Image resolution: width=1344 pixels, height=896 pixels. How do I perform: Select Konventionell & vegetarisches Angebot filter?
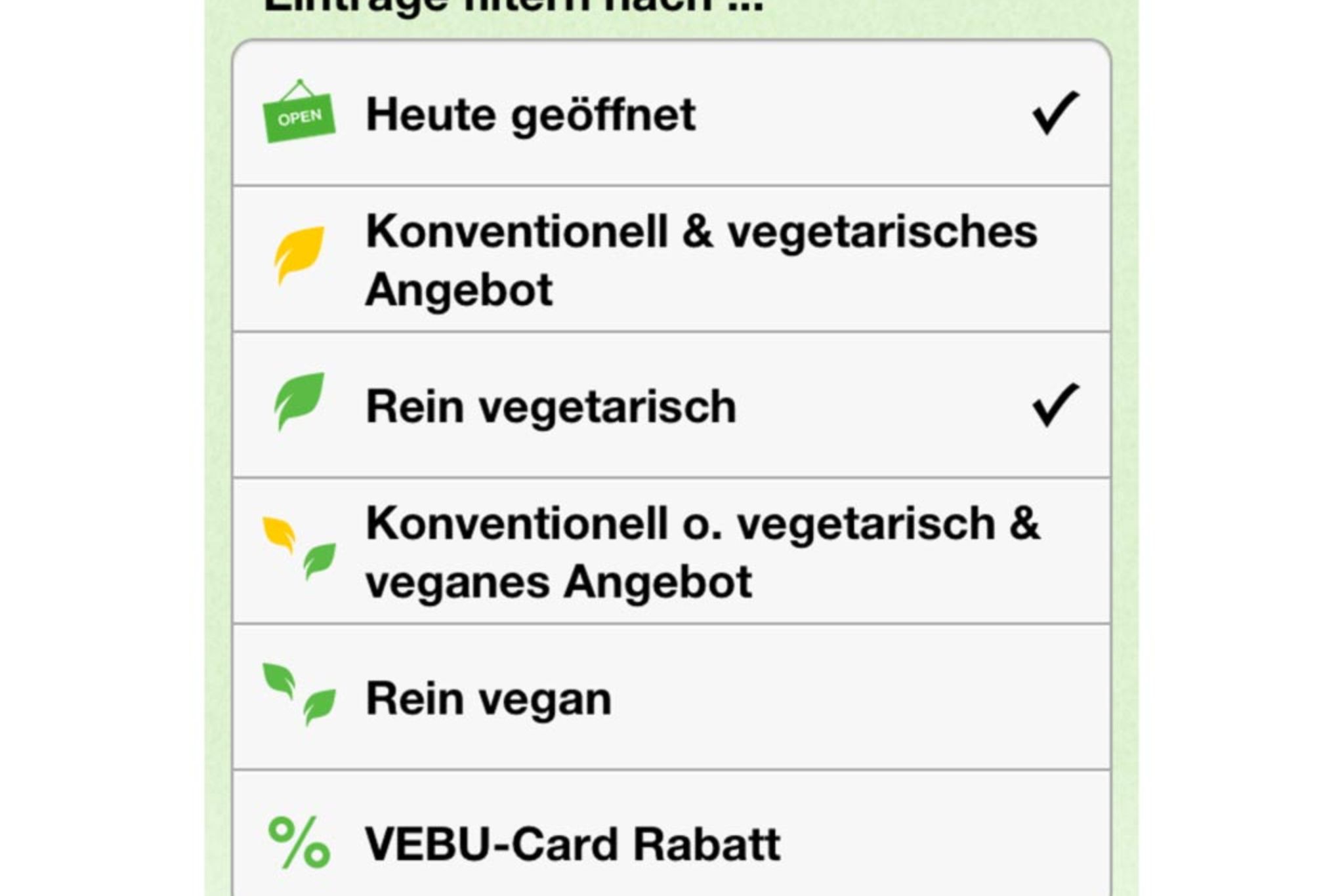[671, 260]
